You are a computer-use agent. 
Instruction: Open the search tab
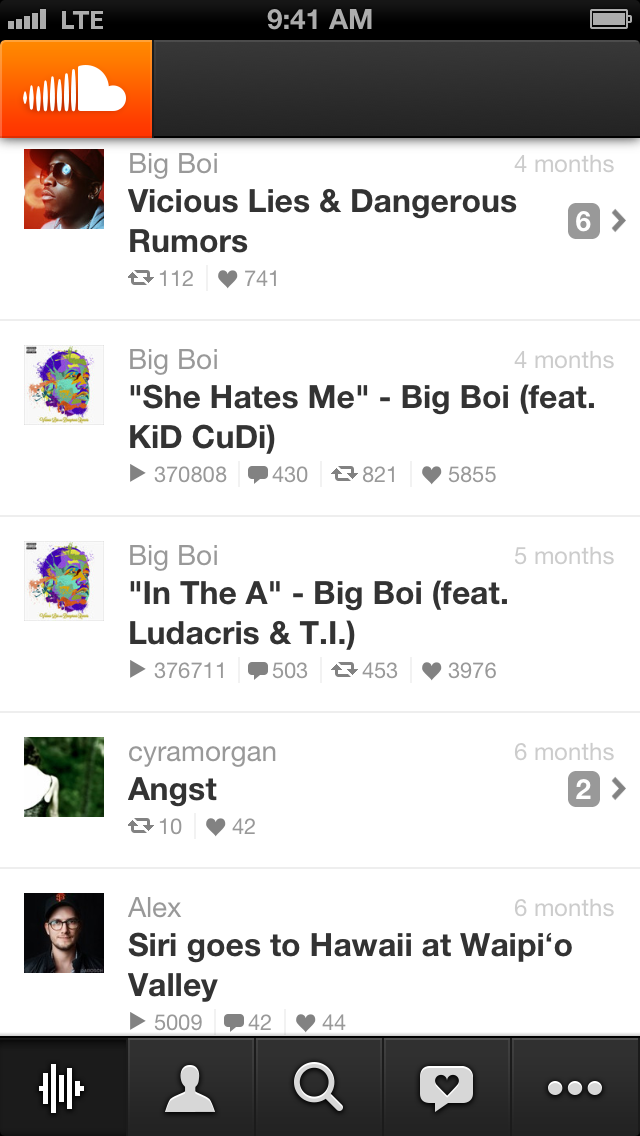pyautogui.click(x=319, y=1087)
